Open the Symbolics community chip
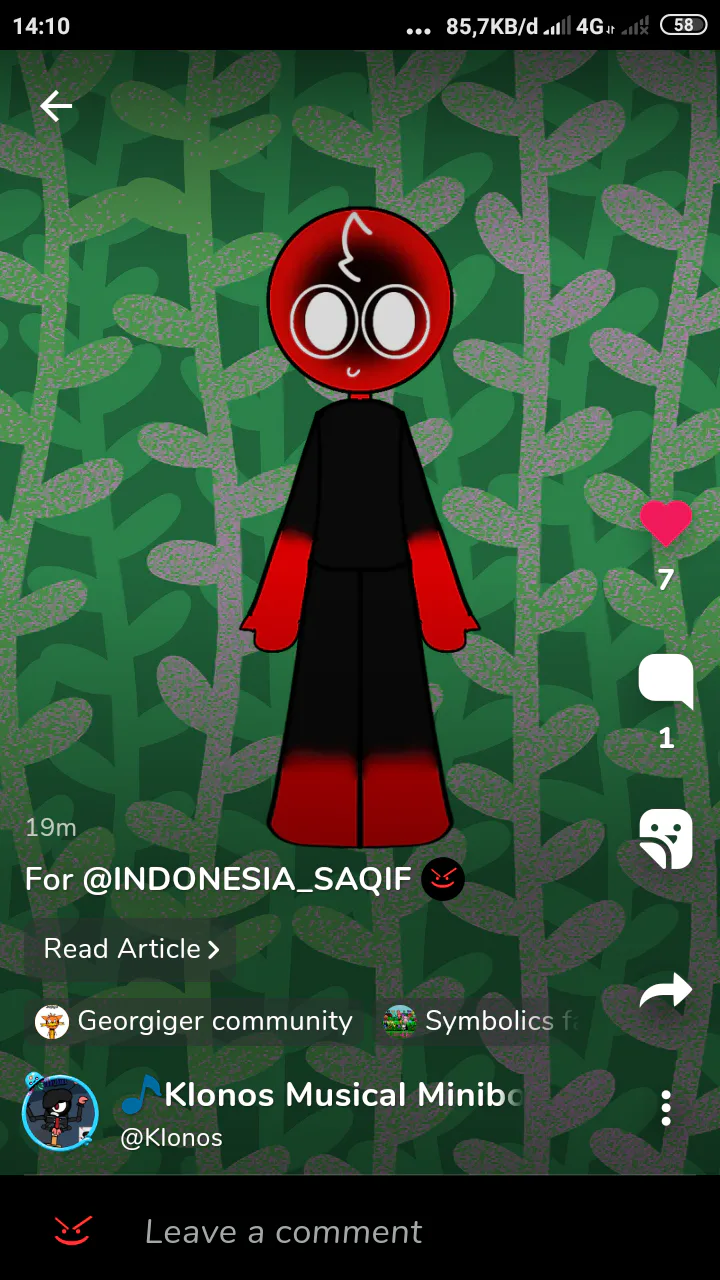This screenshot has width=720, height=1280. (480, 1021)
